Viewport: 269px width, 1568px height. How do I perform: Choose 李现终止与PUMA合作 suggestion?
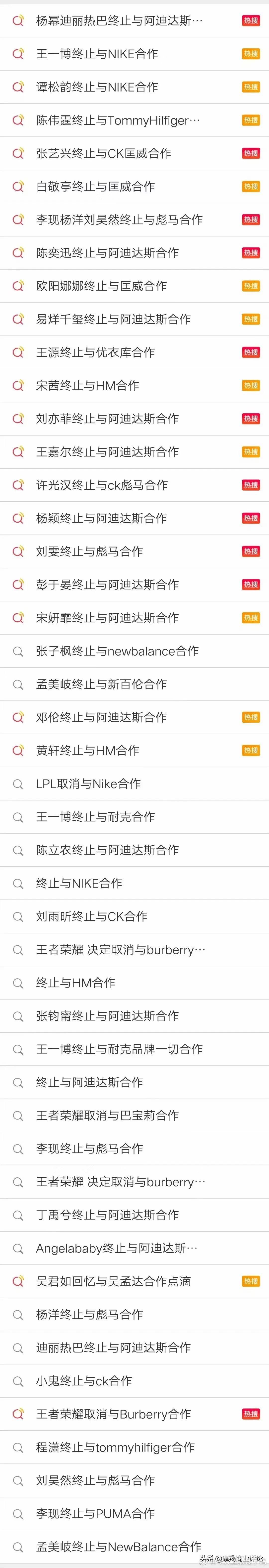(x=95, y=1514)
